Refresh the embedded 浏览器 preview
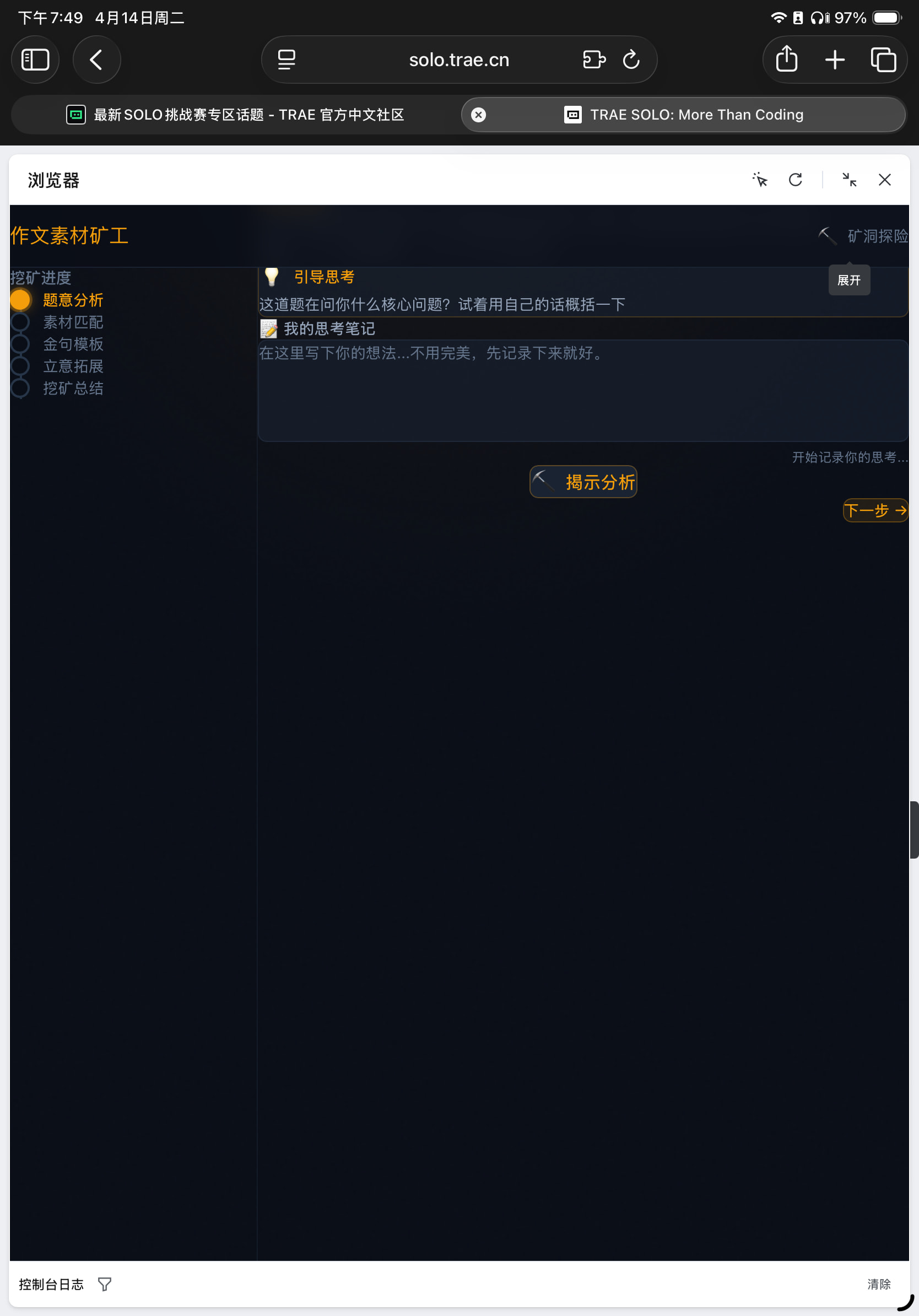Image resolution: width=919 pixels, height=1316 pixels. [795, 180]
